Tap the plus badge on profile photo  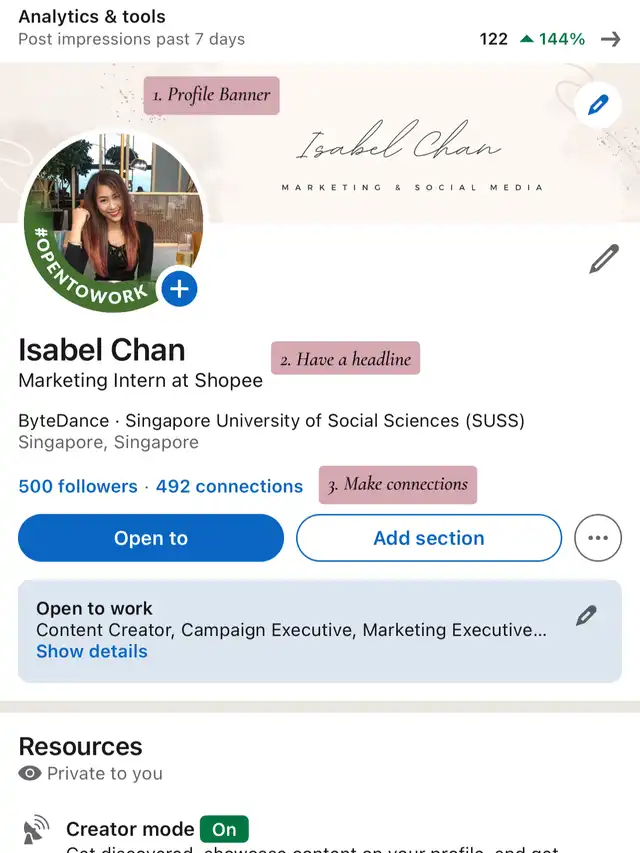tap(179, 290)
